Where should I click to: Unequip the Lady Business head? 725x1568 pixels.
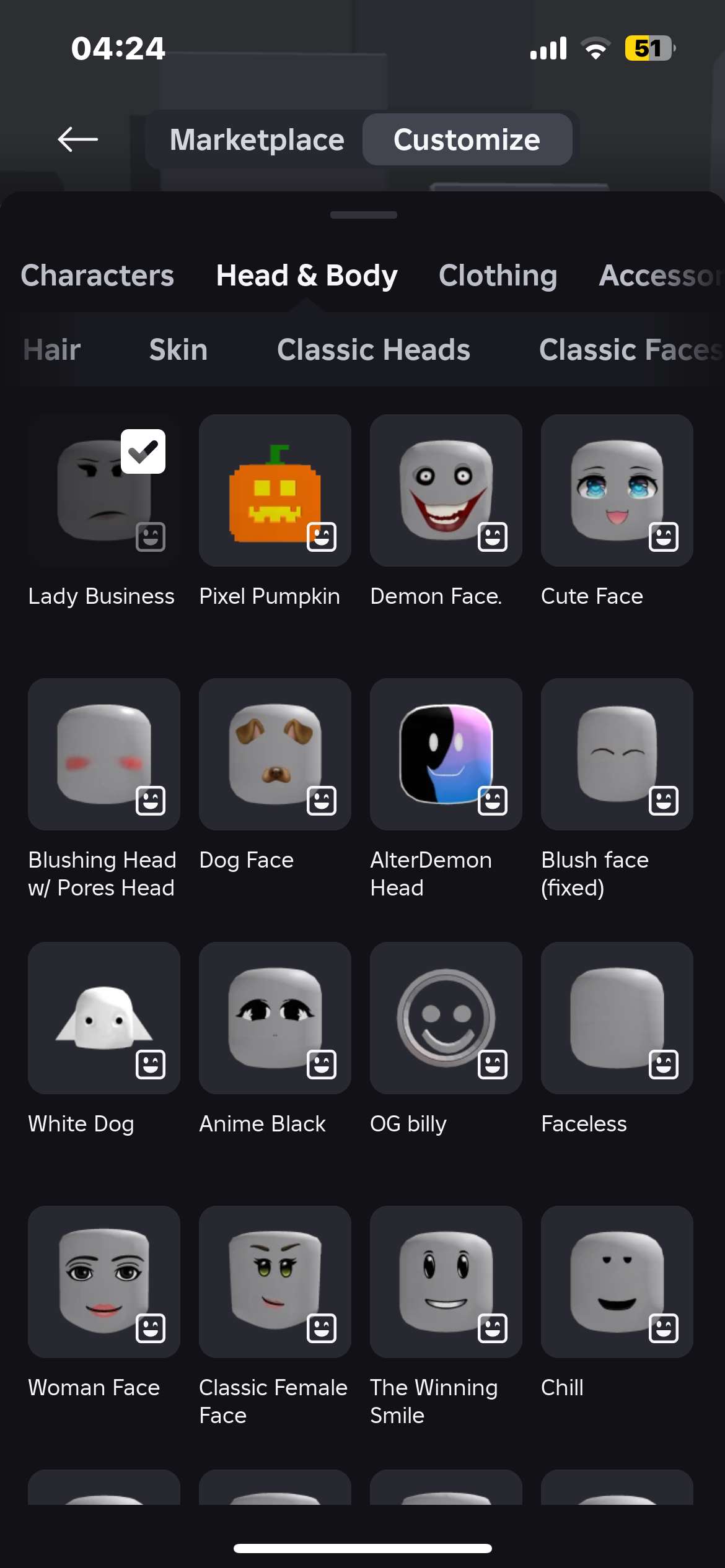104,490
